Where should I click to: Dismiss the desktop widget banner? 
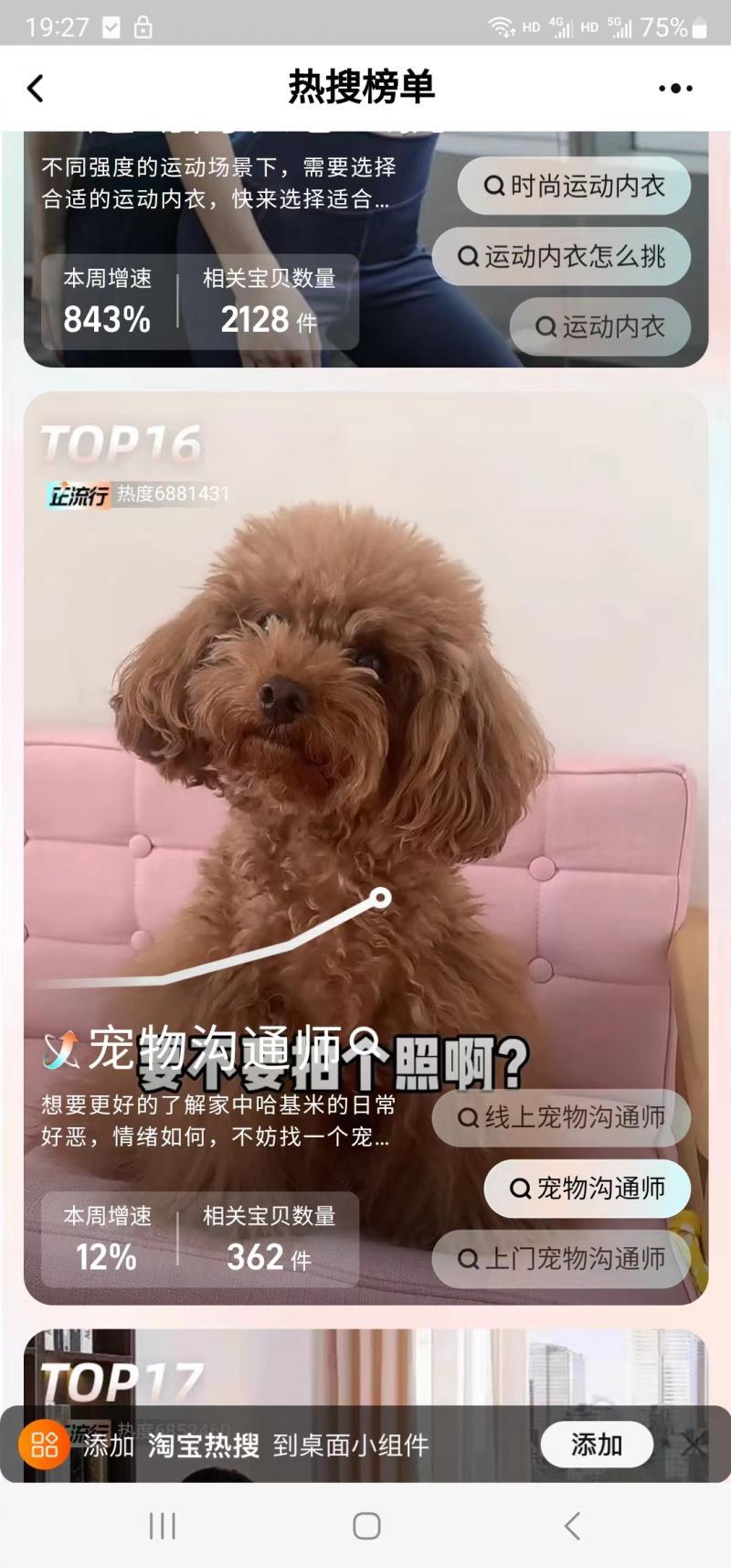click(x=694, y=1445)
